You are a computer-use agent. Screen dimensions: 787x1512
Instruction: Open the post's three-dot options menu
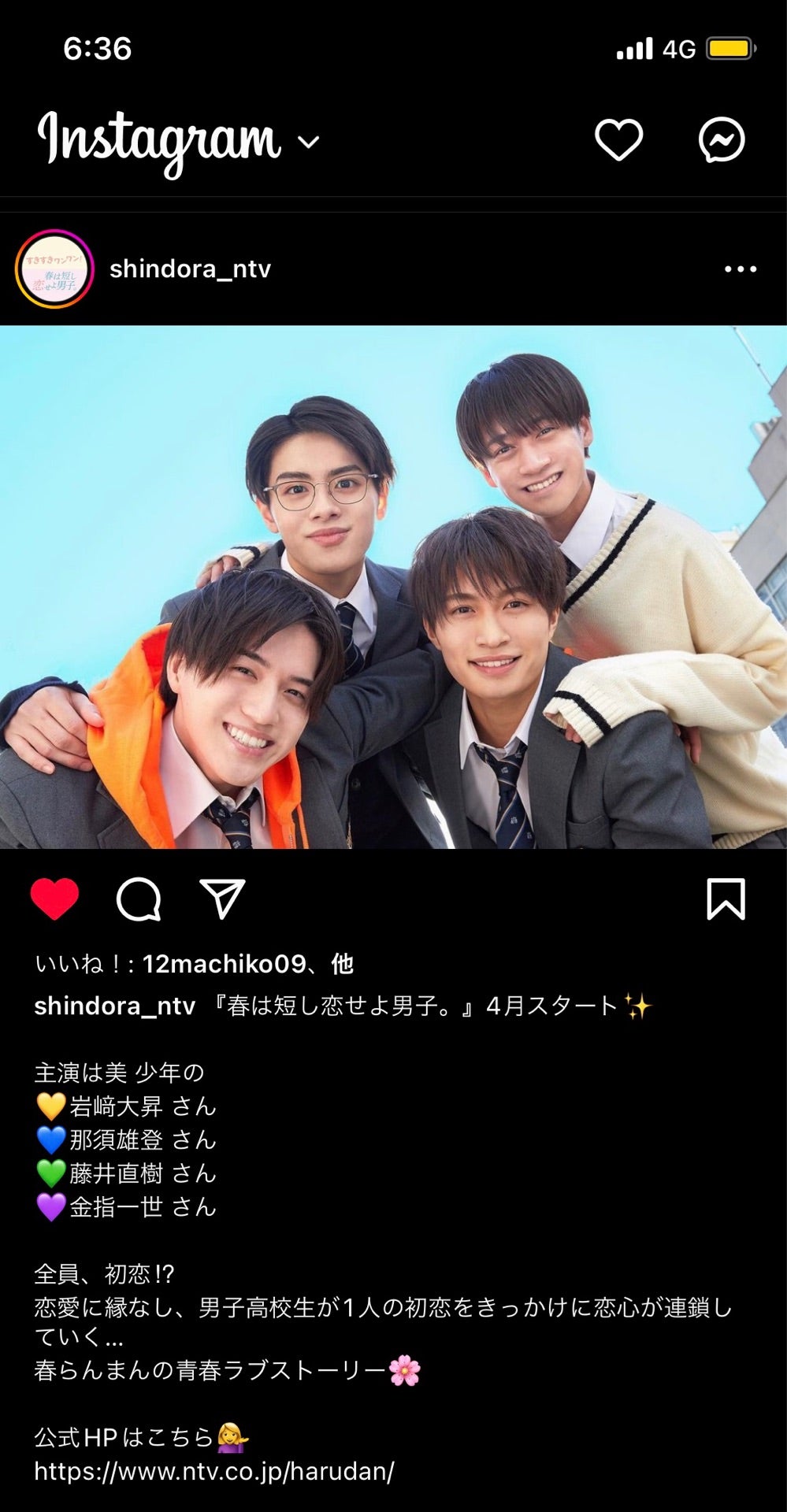740,269
